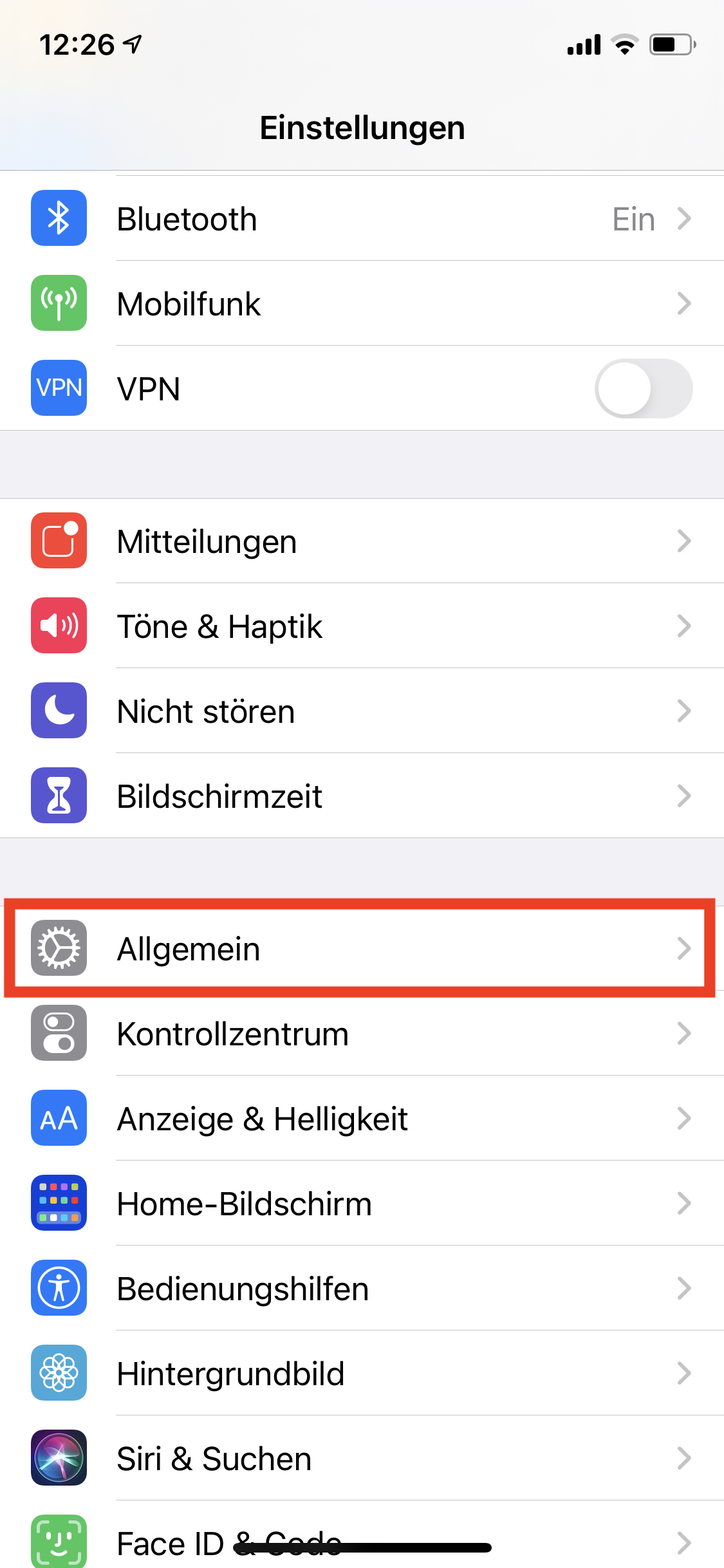Open the Mobilfunk settings row

(x=362, y=304)
